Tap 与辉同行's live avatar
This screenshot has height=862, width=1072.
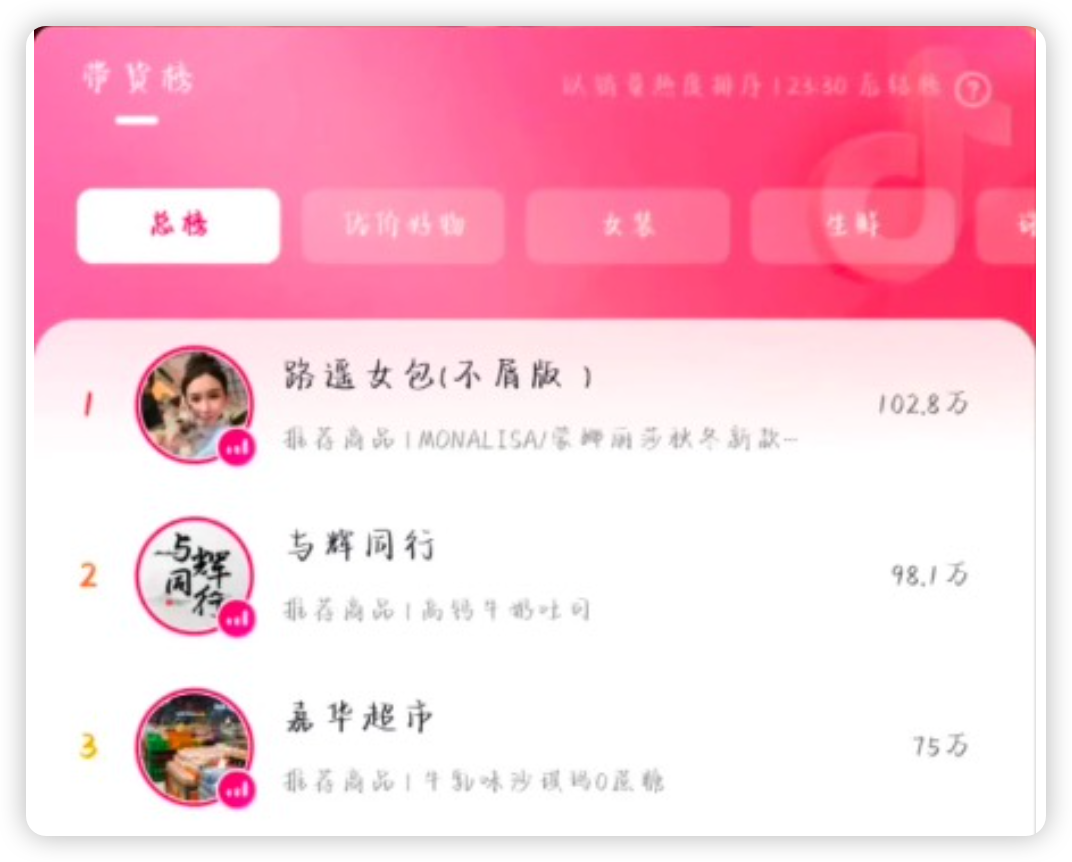coord(194,576)
